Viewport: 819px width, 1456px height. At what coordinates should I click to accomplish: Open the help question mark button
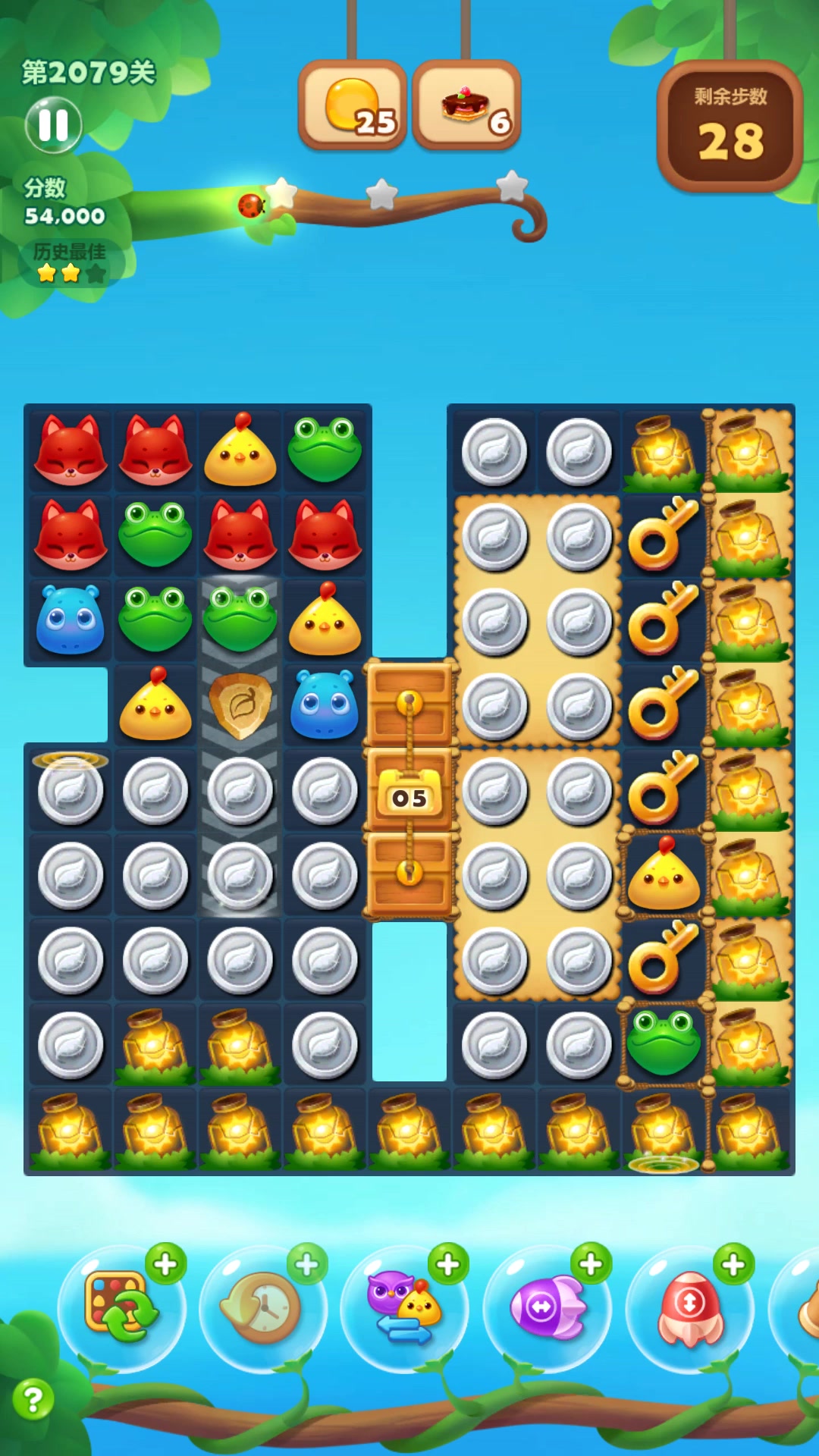33,1399
